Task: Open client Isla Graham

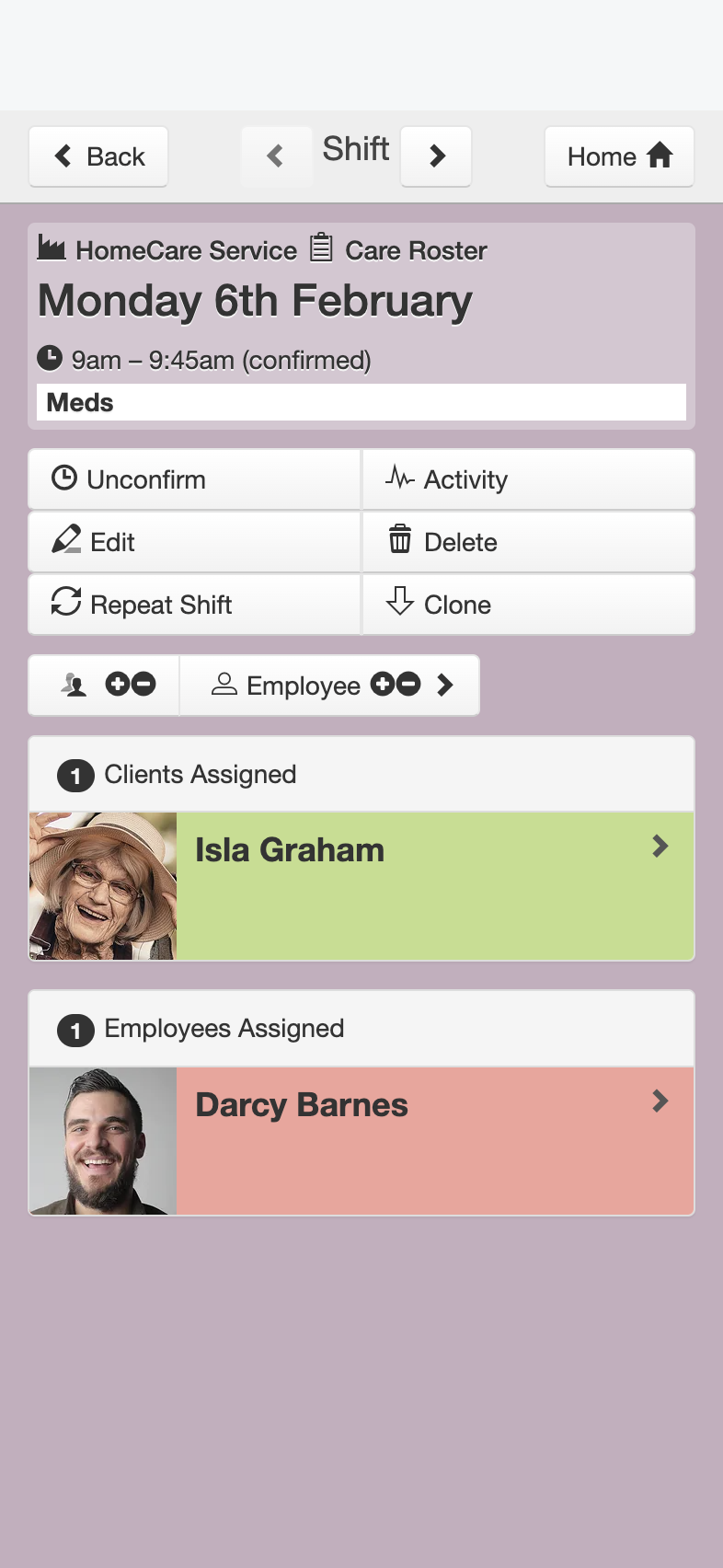Action: click(361, 886)
